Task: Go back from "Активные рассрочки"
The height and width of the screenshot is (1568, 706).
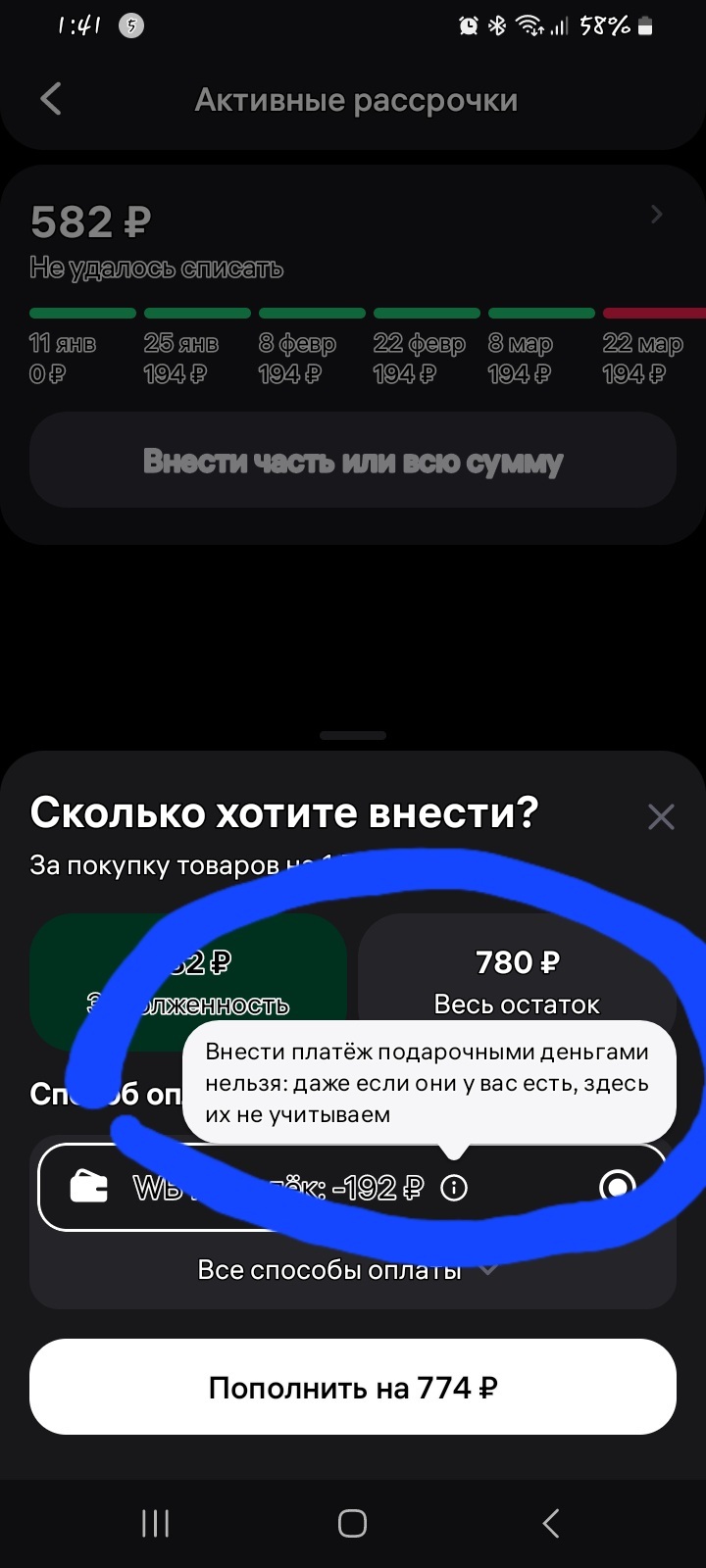Action: tap(51, 99)
